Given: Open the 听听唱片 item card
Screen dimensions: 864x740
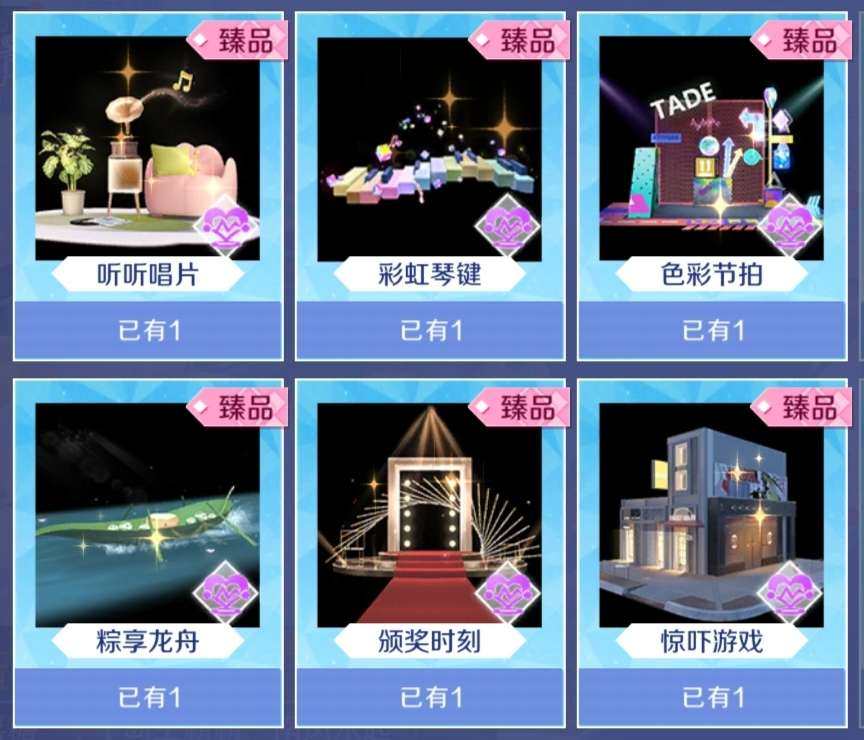Looking at the screenshot, I should (x=147, y=150).
